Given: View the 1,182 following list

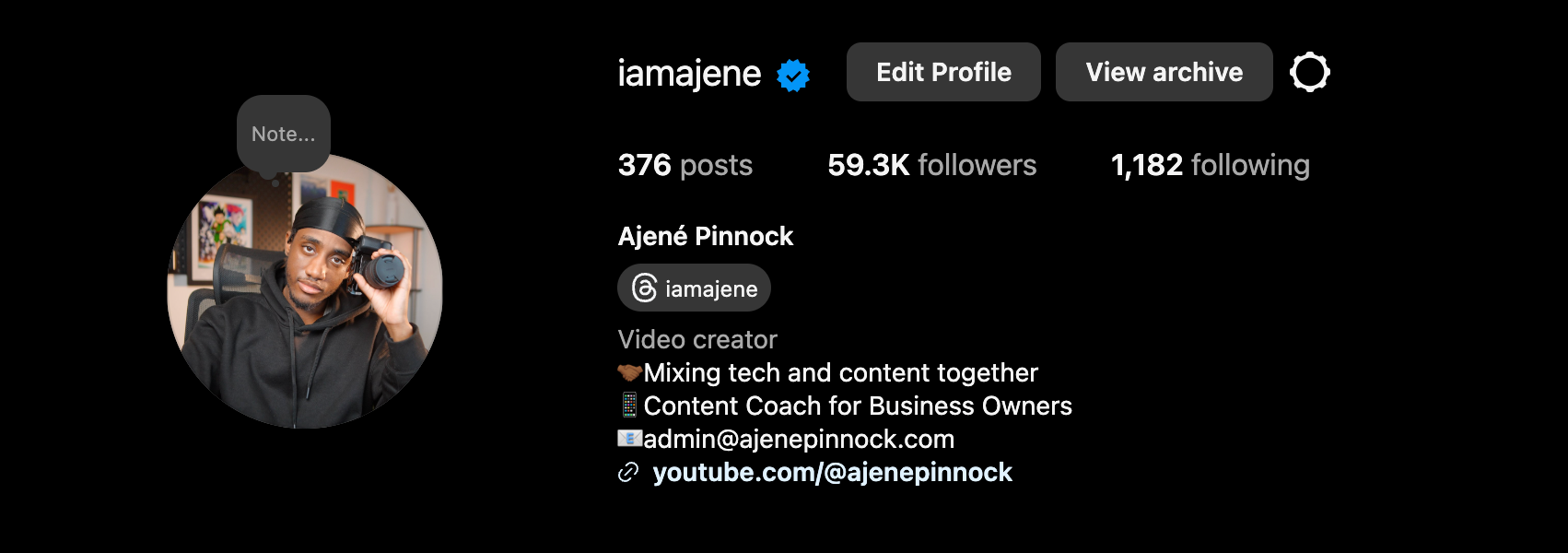Looking at the screenshot, I should (1210, 165).
